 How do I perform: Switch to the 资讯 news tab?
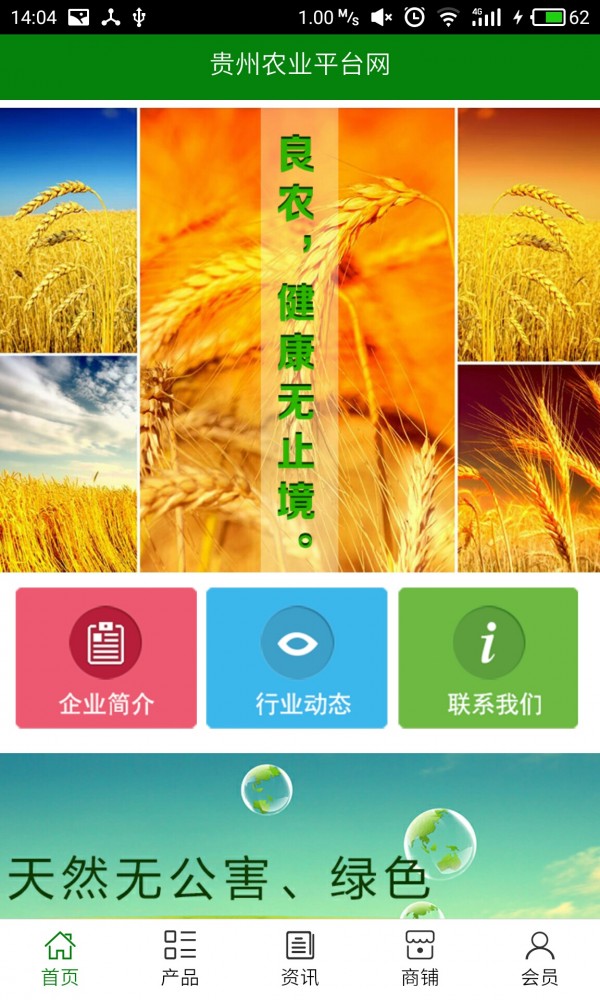point(300,958)
